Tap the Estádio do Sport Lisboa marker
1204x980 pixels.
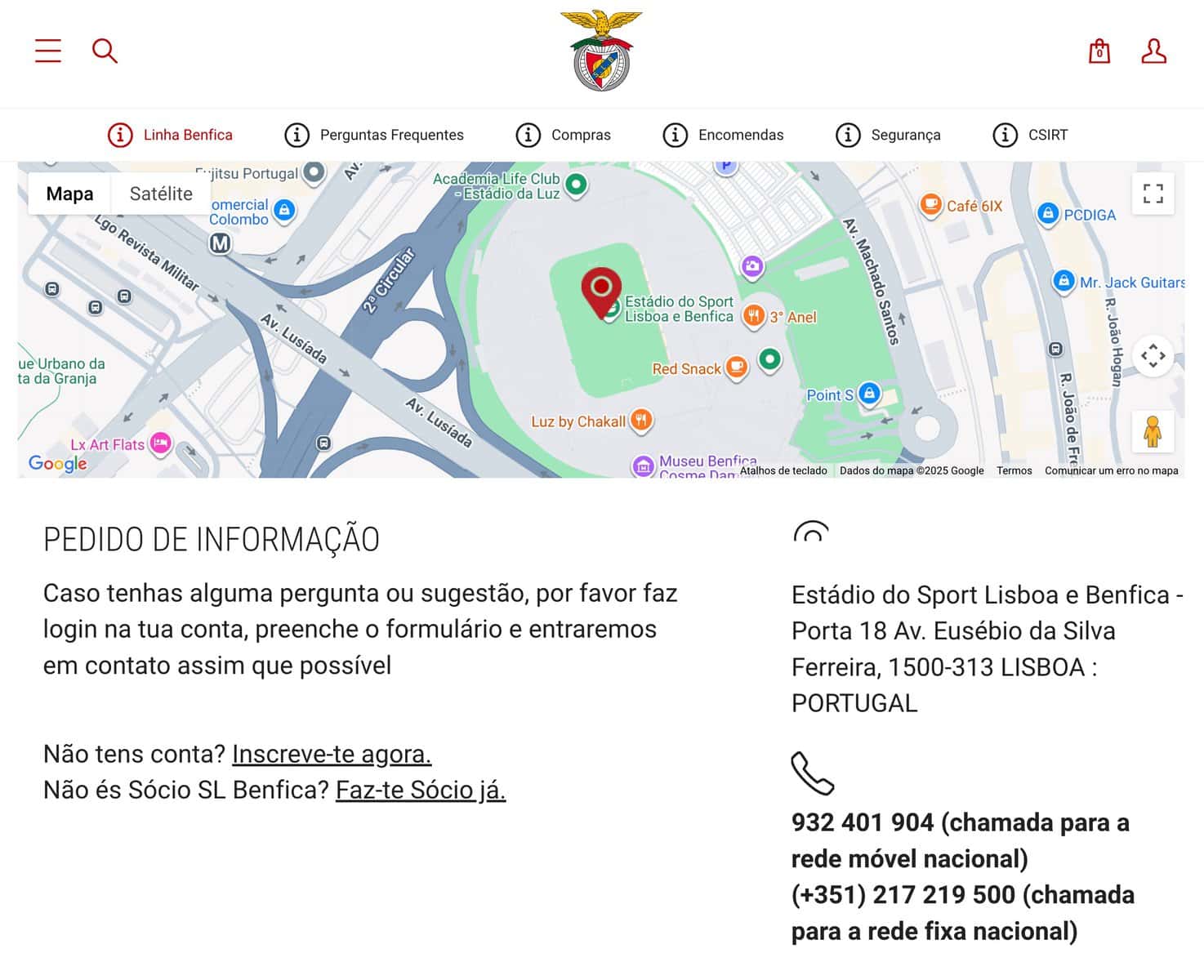(601, 292)
